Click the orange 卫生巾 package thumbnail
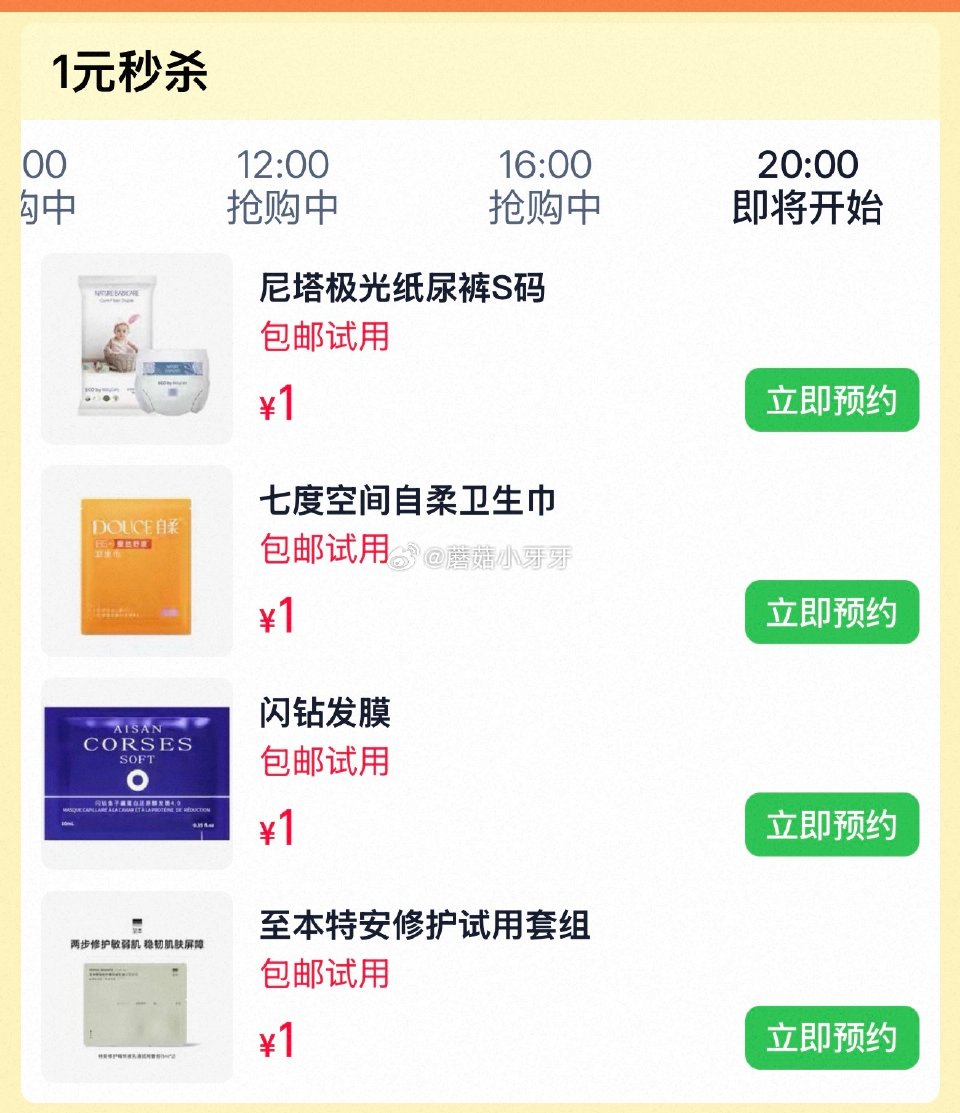Image resolution: width=960 pixels, height=1113 pixels. click(x=137, y=560)
